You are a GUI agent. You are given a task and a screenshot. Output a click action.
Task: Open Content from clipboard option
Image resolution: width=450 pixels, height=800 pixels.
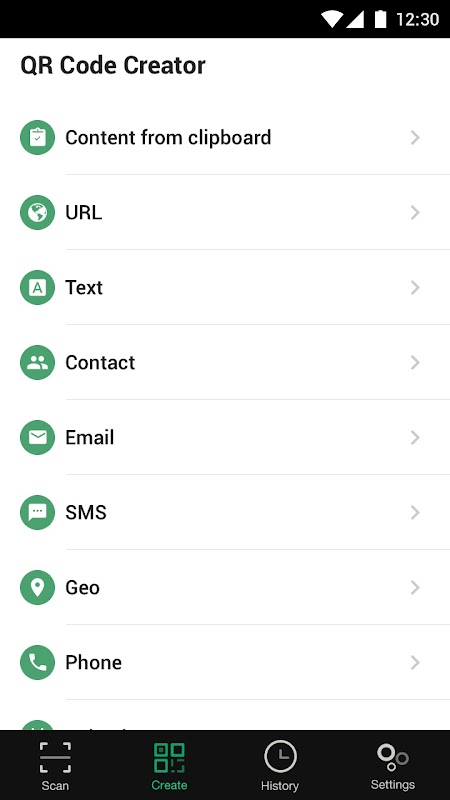click(225, 137)
